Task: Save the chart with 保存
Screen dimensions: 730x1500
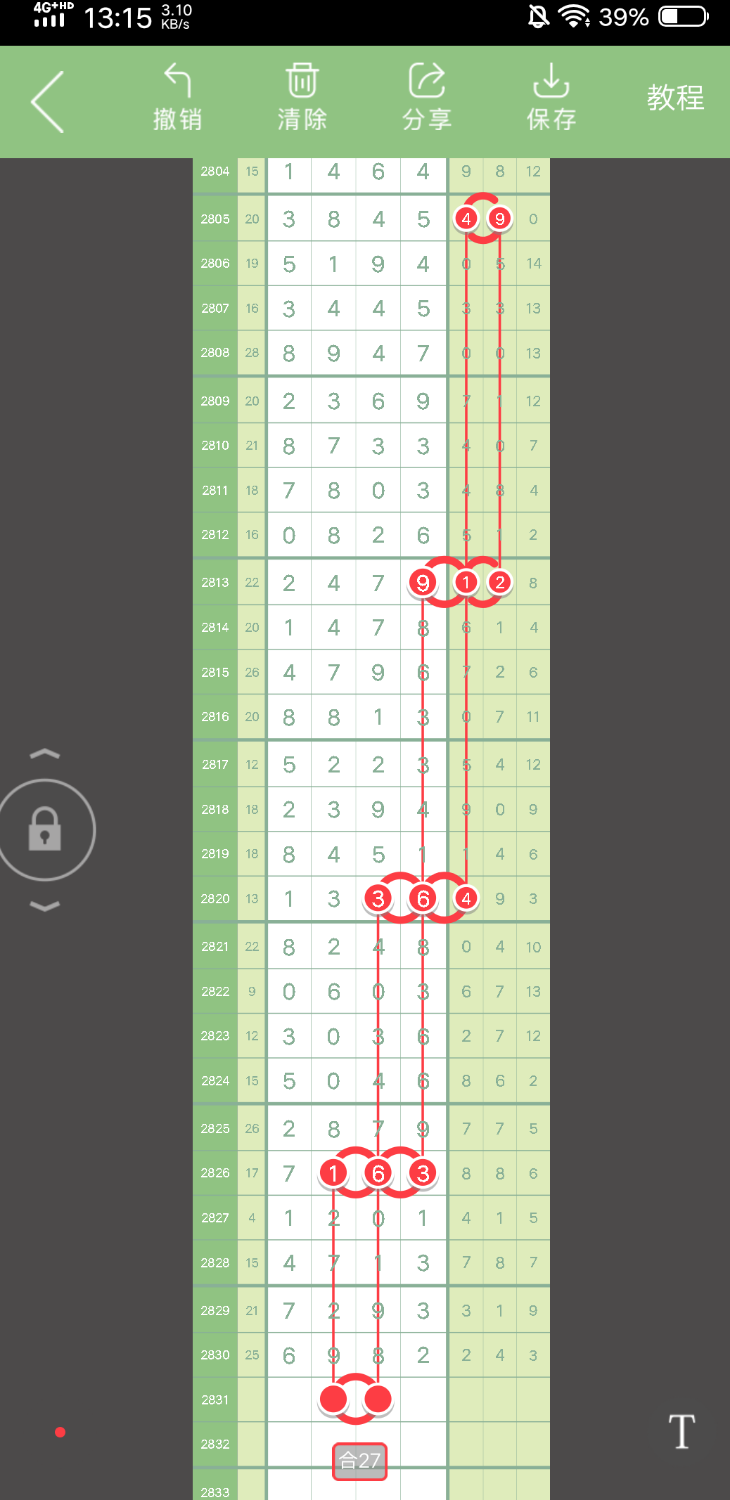Action: click(x=551, y=99)
